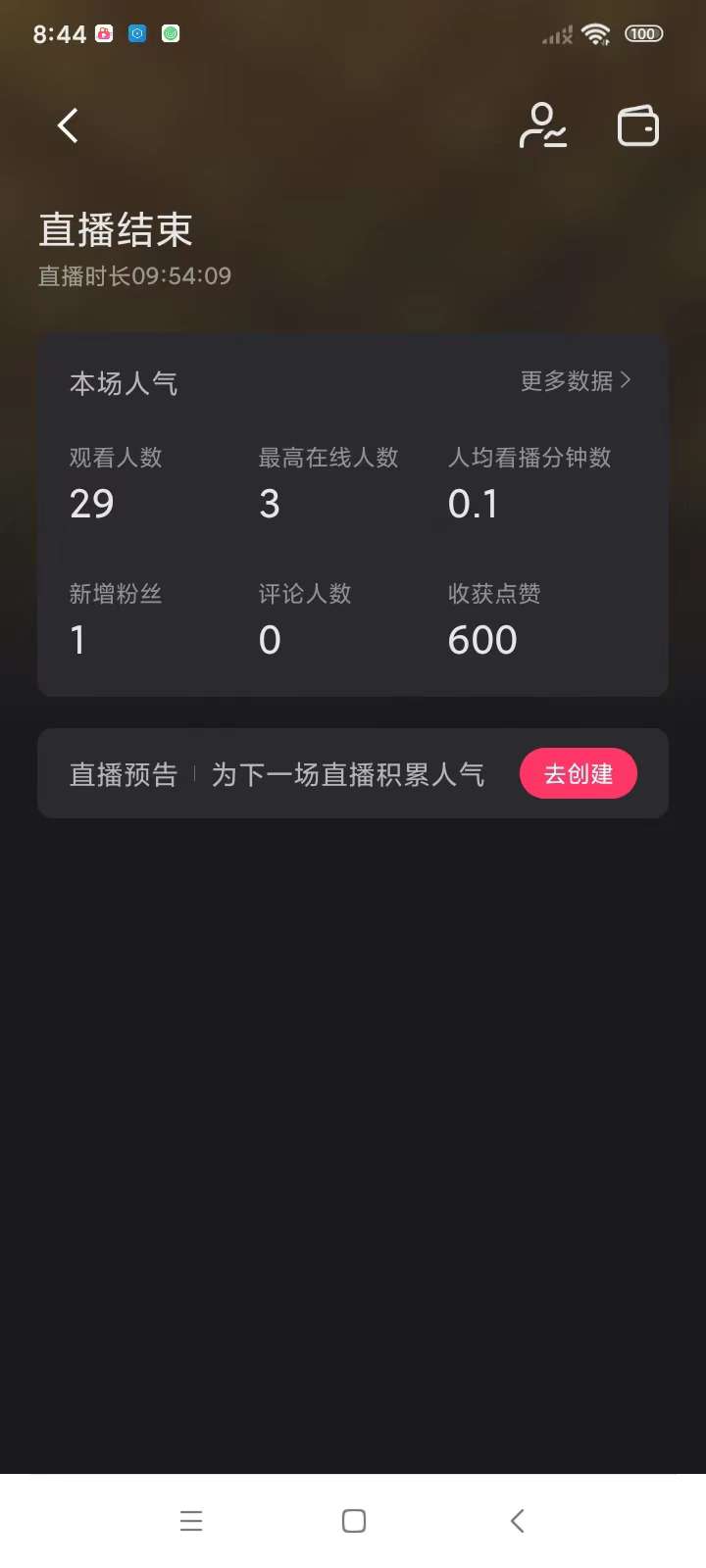Open recent apps from navigation bar

pyautogui.click(x=191, y=1521)
